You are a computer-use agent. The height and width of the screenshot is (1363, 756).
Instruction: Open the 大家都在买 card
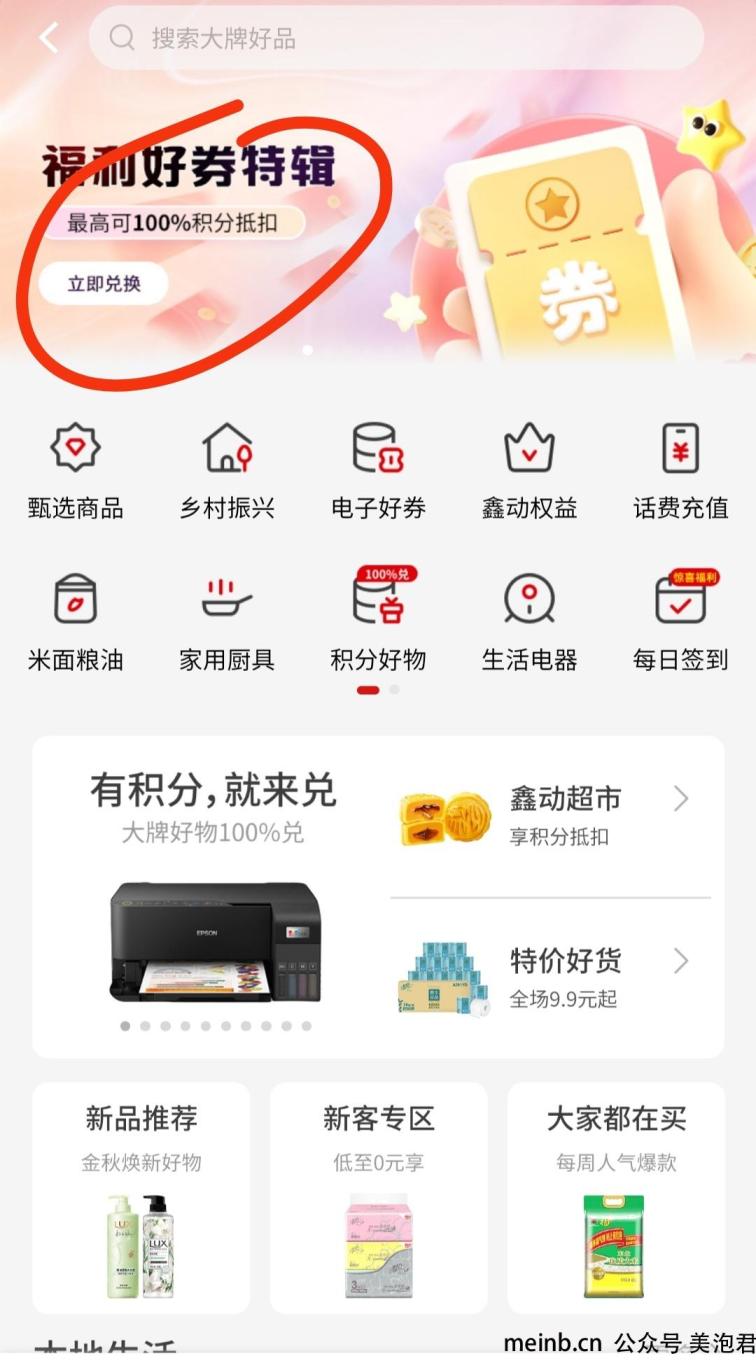coord(615,1197)
